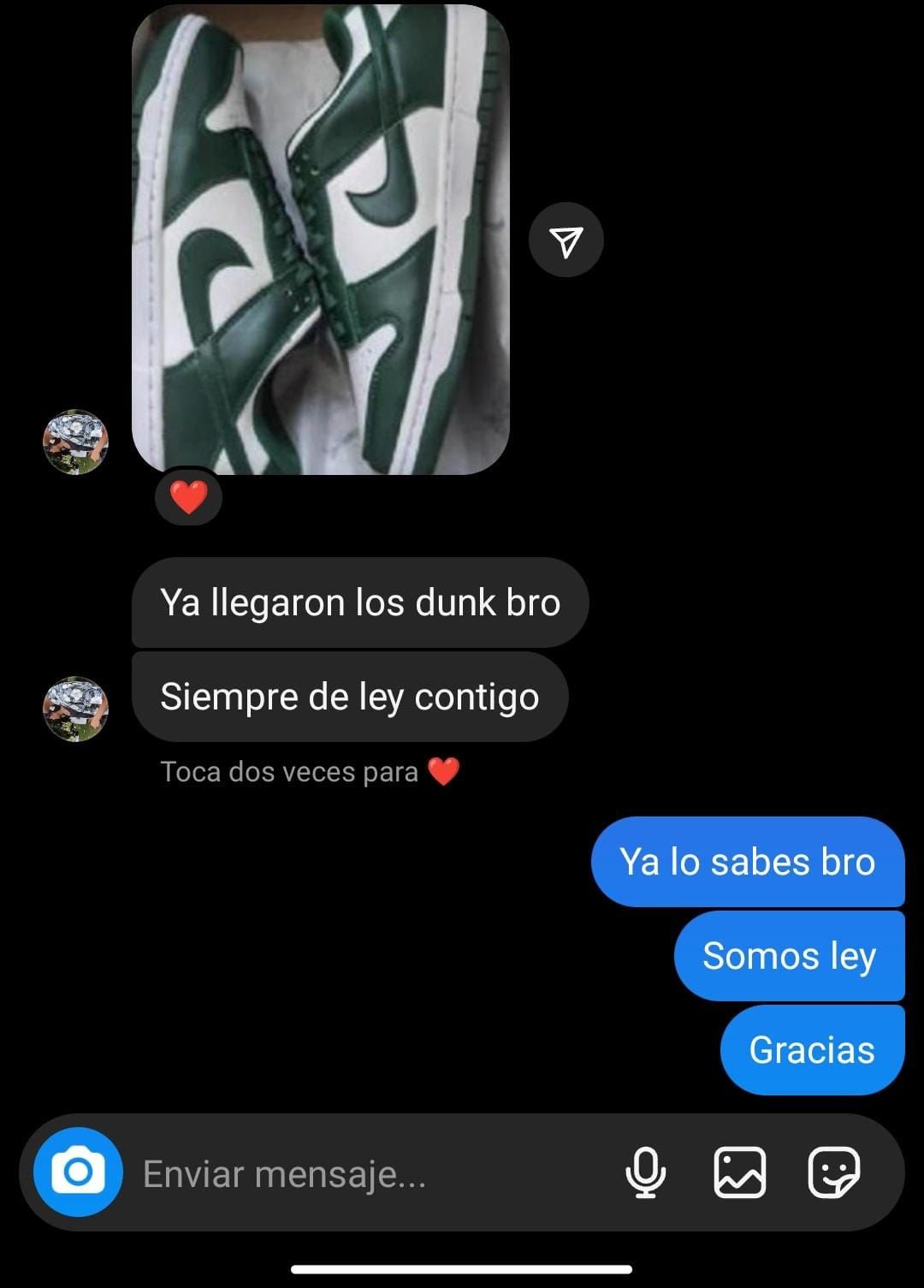Open the sticker picker
This screenshot has height=1288, width=924.
tap(834, 1172)
